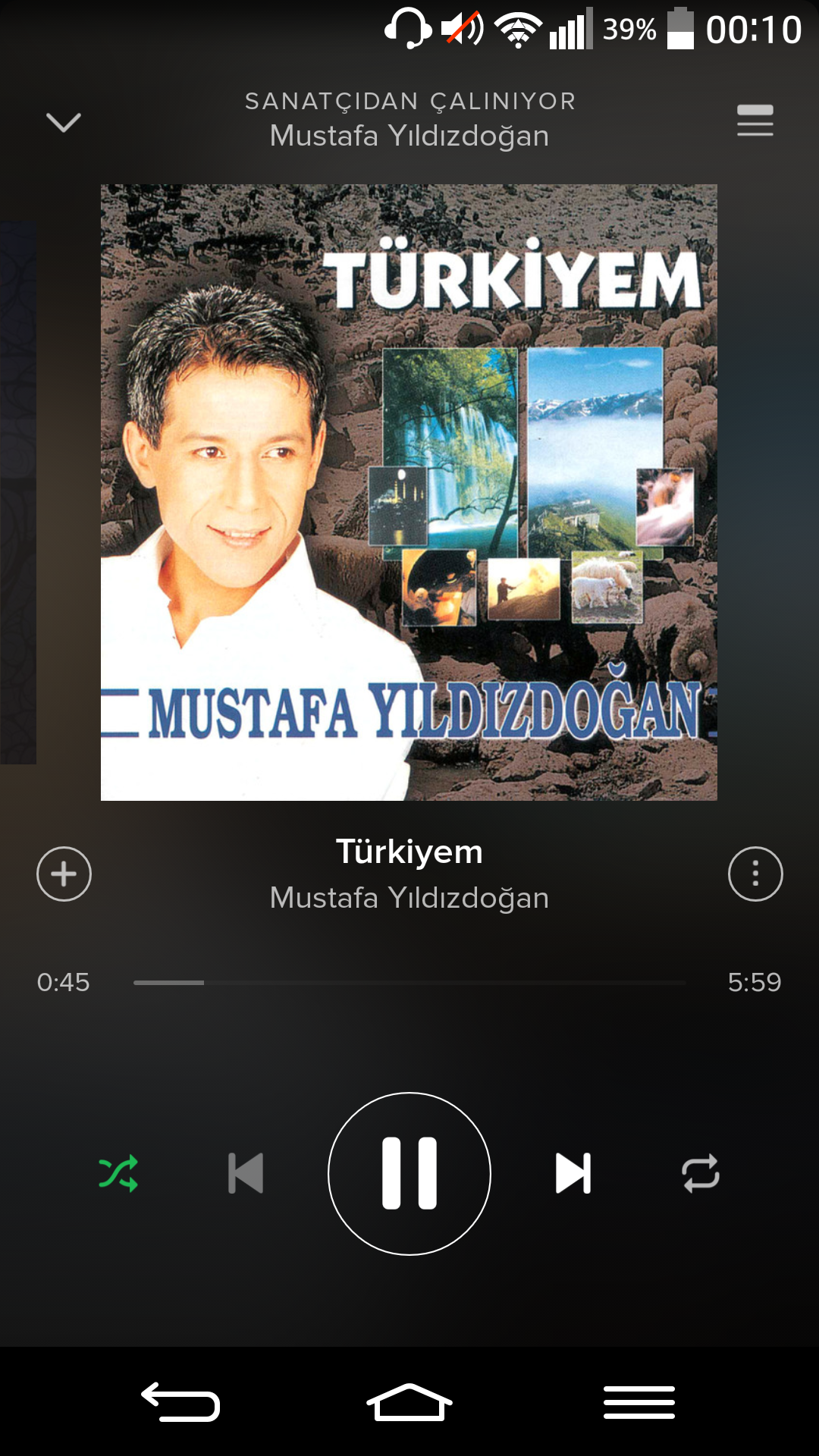Seek on the song progress bar
819x1456 pixels.
[409, 982]
